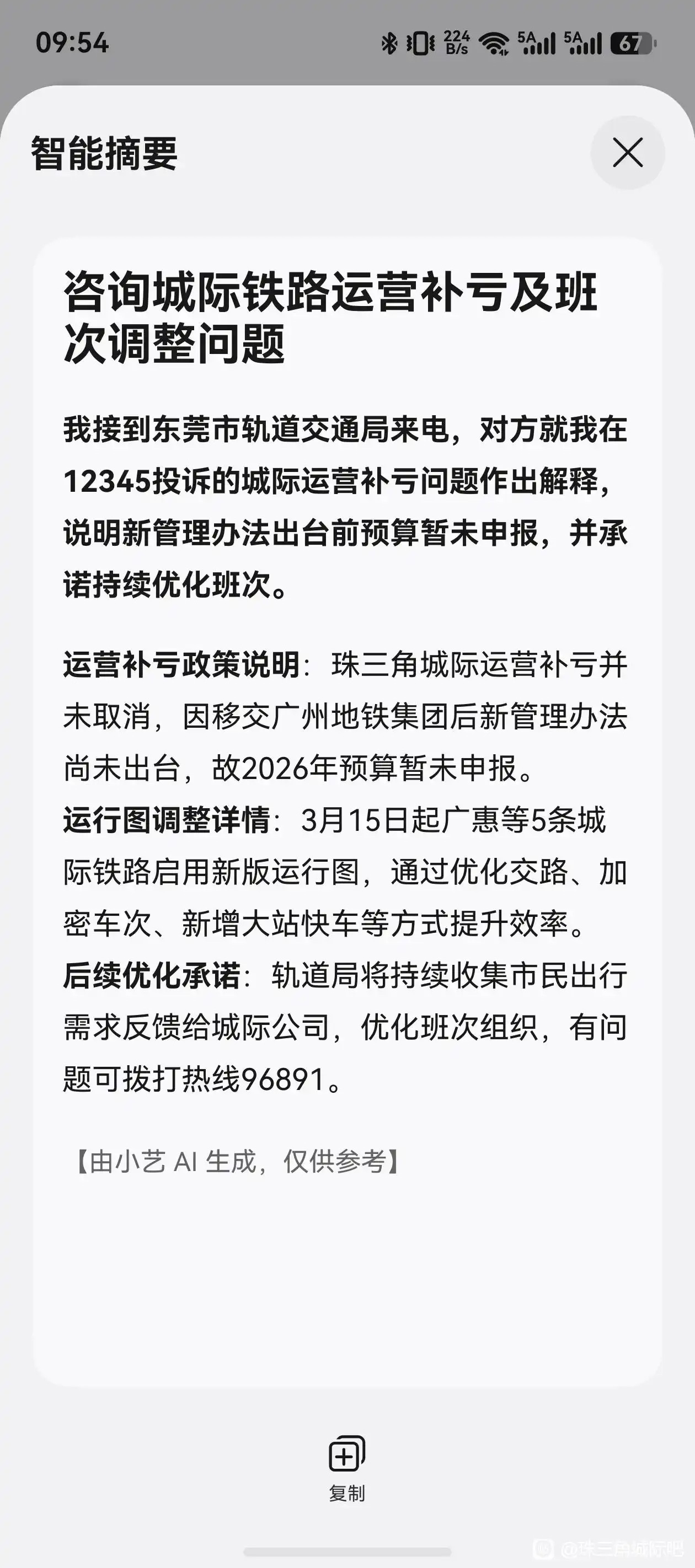This screenshot has width=695, height=1568.
Task: Close the 智能摘要 summary panel
Action: [x=627, y=153]
